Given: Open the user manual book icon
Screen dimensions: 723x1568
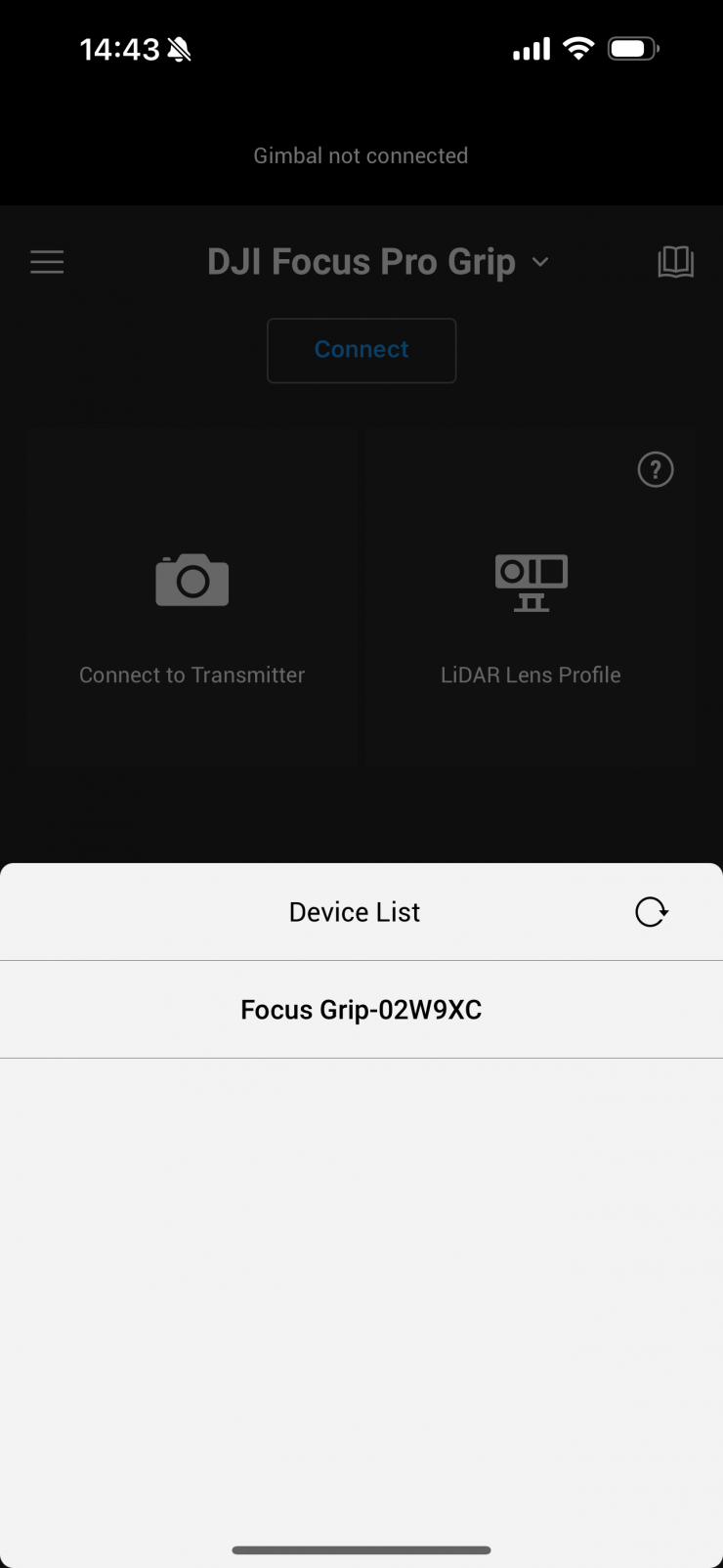Looking at the screenshot, I should [x=675, y=262].
